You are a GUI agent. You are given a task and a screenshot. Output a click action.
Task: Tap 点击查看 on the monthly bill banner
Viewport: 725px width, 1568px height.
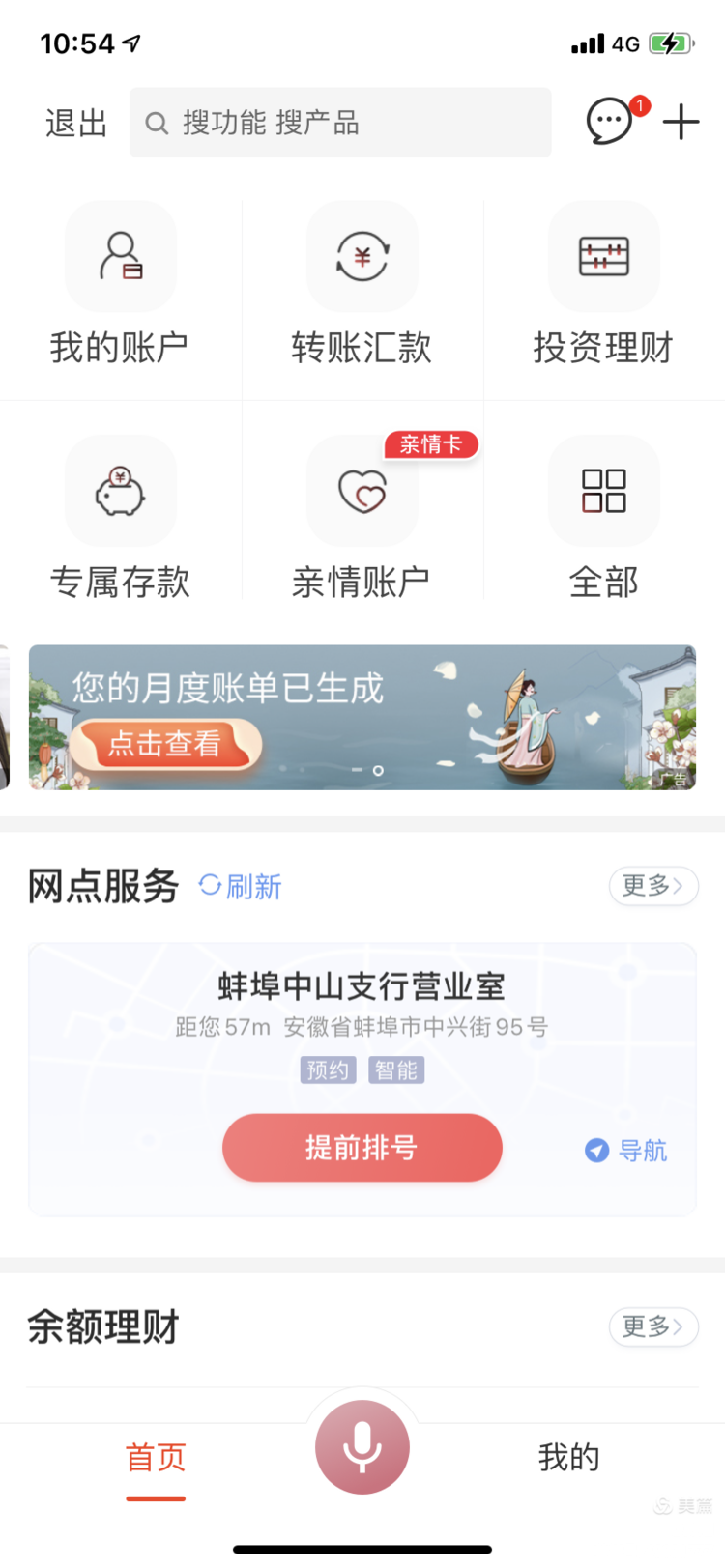click(x=164, y=744)
